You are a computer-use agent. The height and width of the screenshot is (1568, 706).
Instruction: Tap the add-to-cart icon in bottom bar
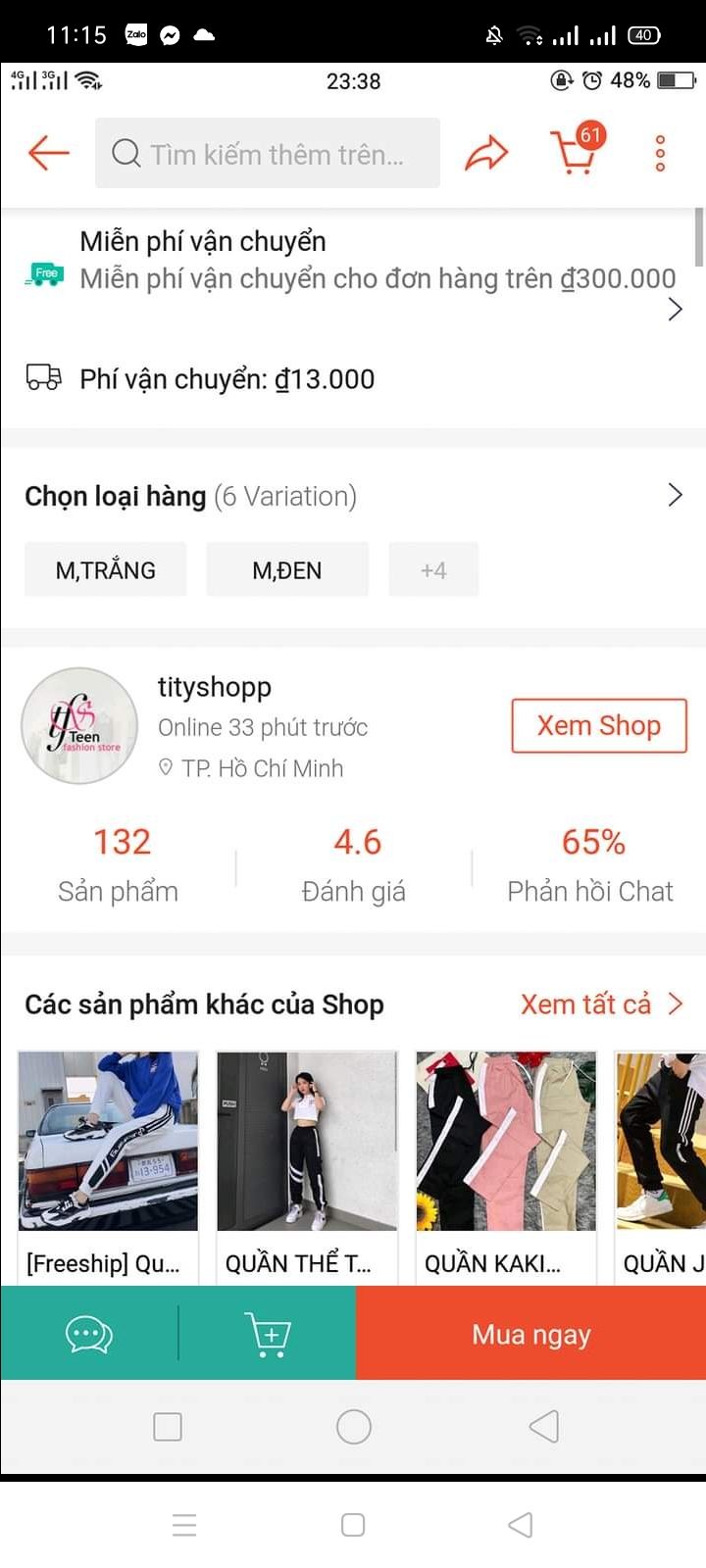[x=267, y=1333]
